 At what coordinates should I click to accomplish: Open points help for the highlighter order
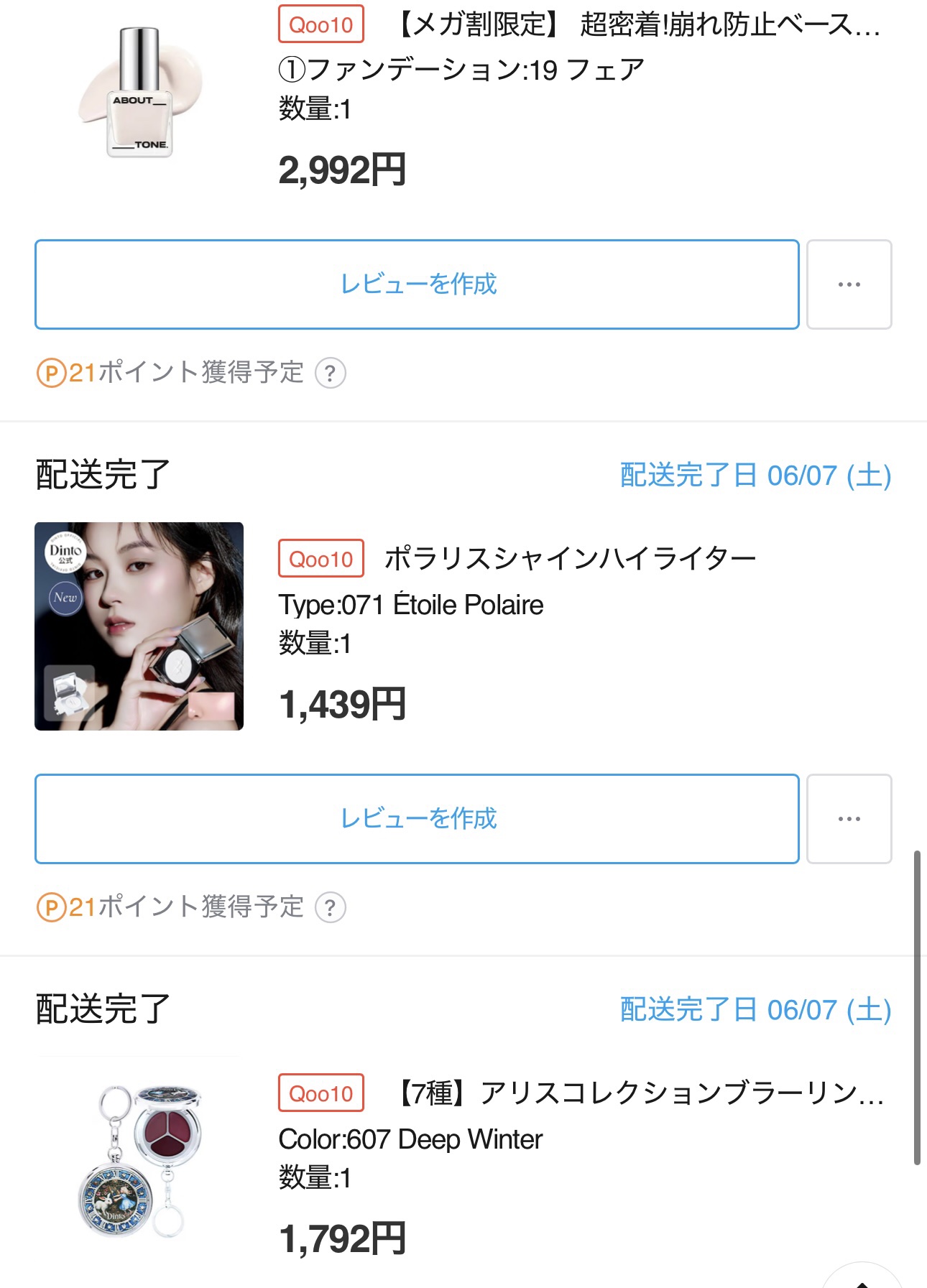click(x=331, y=908)
